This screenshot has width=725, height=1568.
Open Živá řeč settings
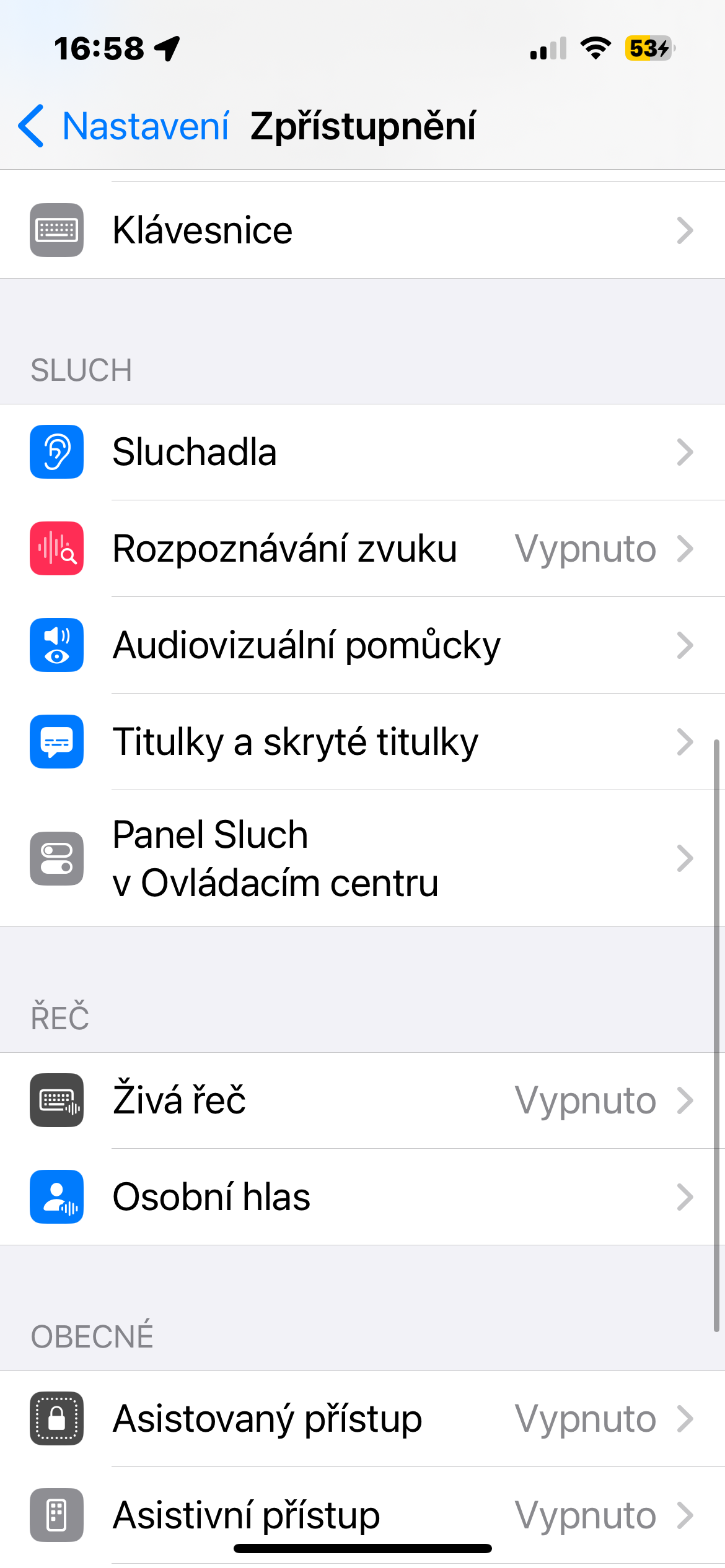pos(362,1100)
